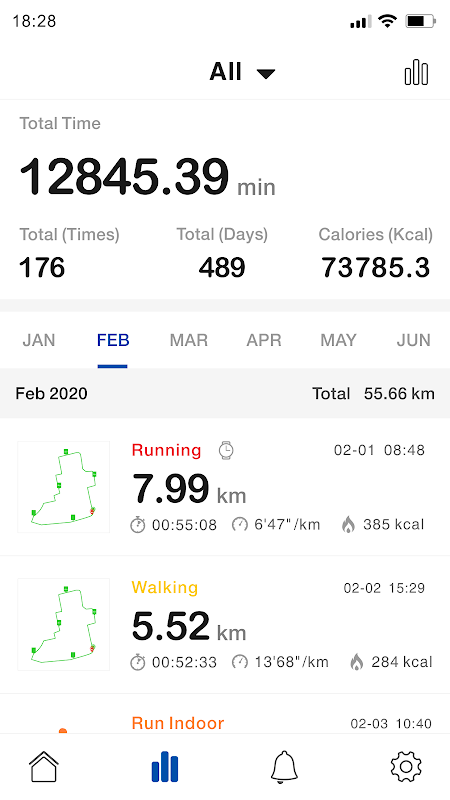
Task: Open the stats tab in bottom bar
Action: tap(165, 766)
